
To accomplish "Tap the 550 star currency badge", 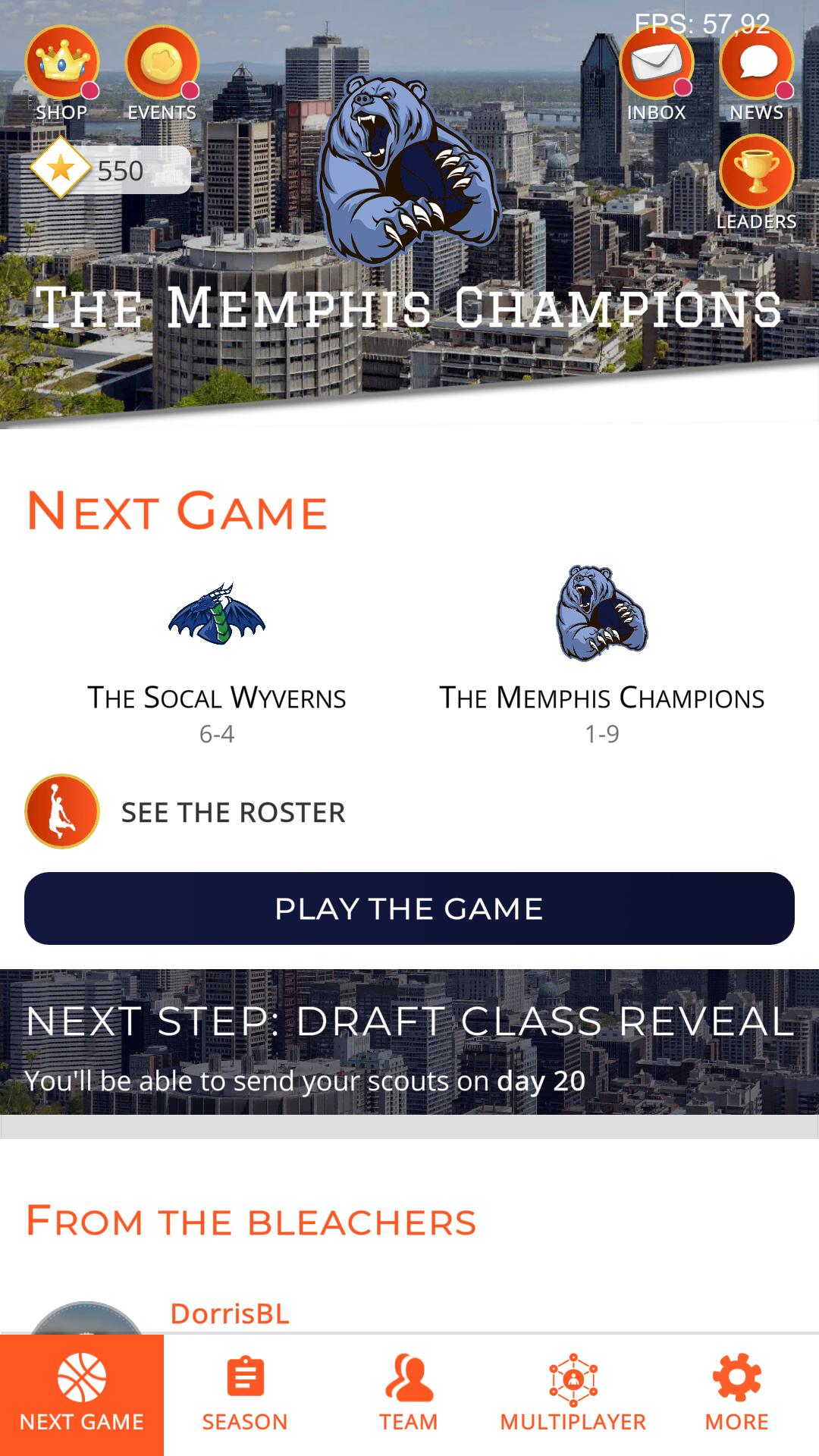I will [111, 169].
